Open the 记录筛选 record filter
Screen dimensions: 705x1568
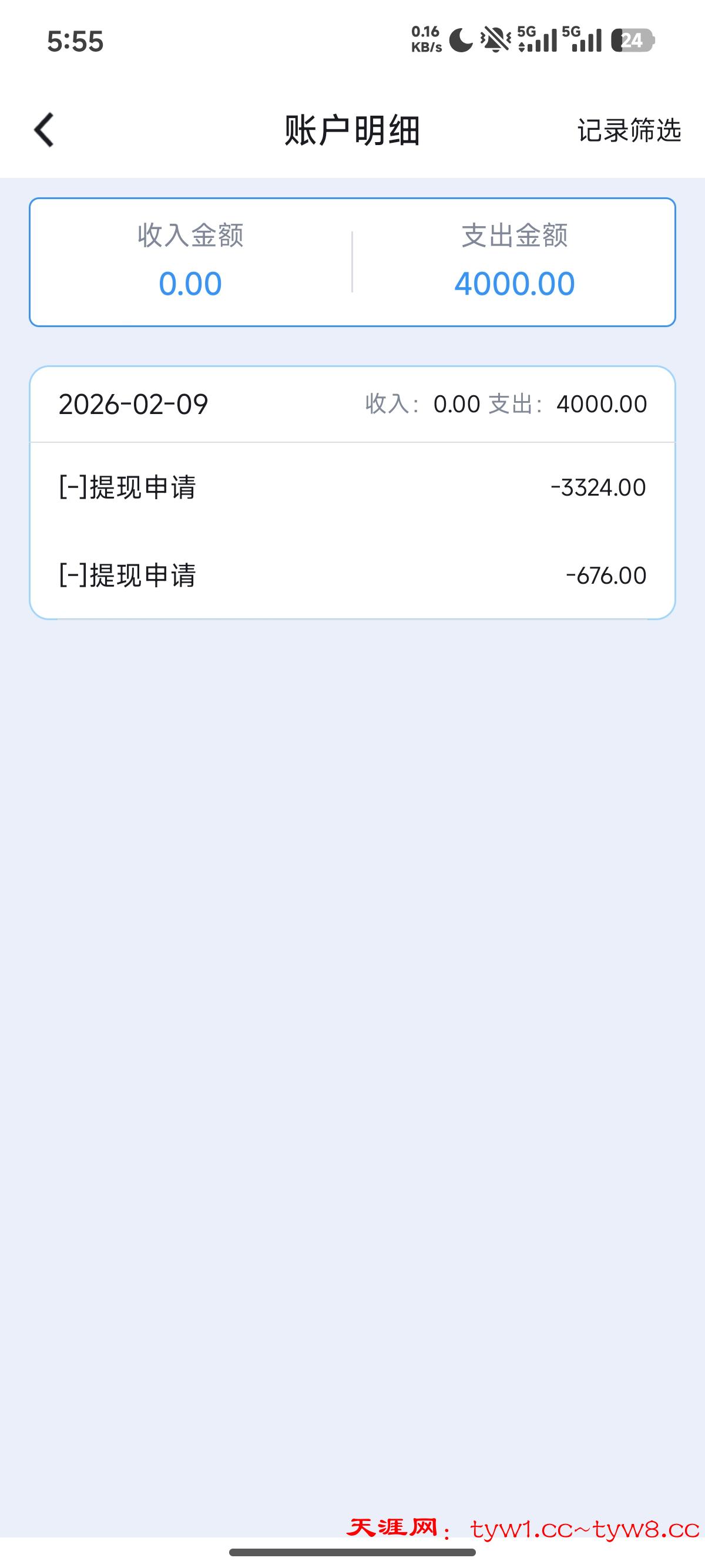tap(628, 130)
